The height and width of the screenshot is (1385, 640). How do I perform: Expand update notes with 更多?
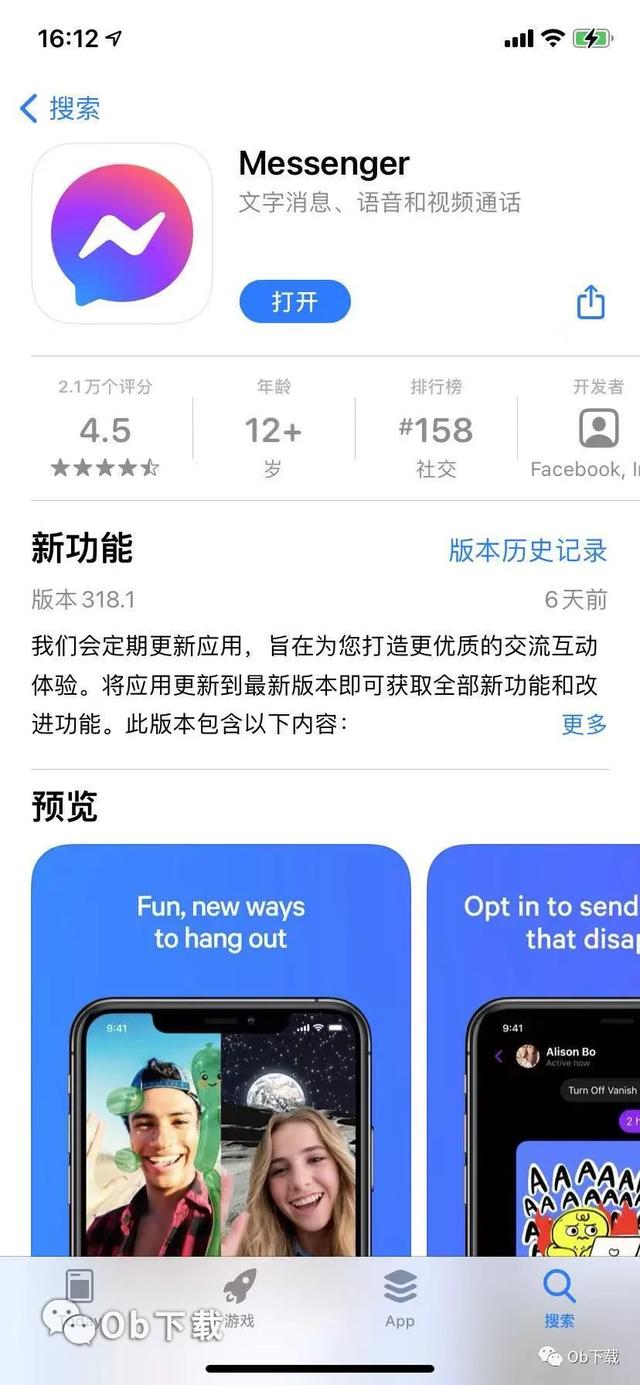(x=584, y=724)
